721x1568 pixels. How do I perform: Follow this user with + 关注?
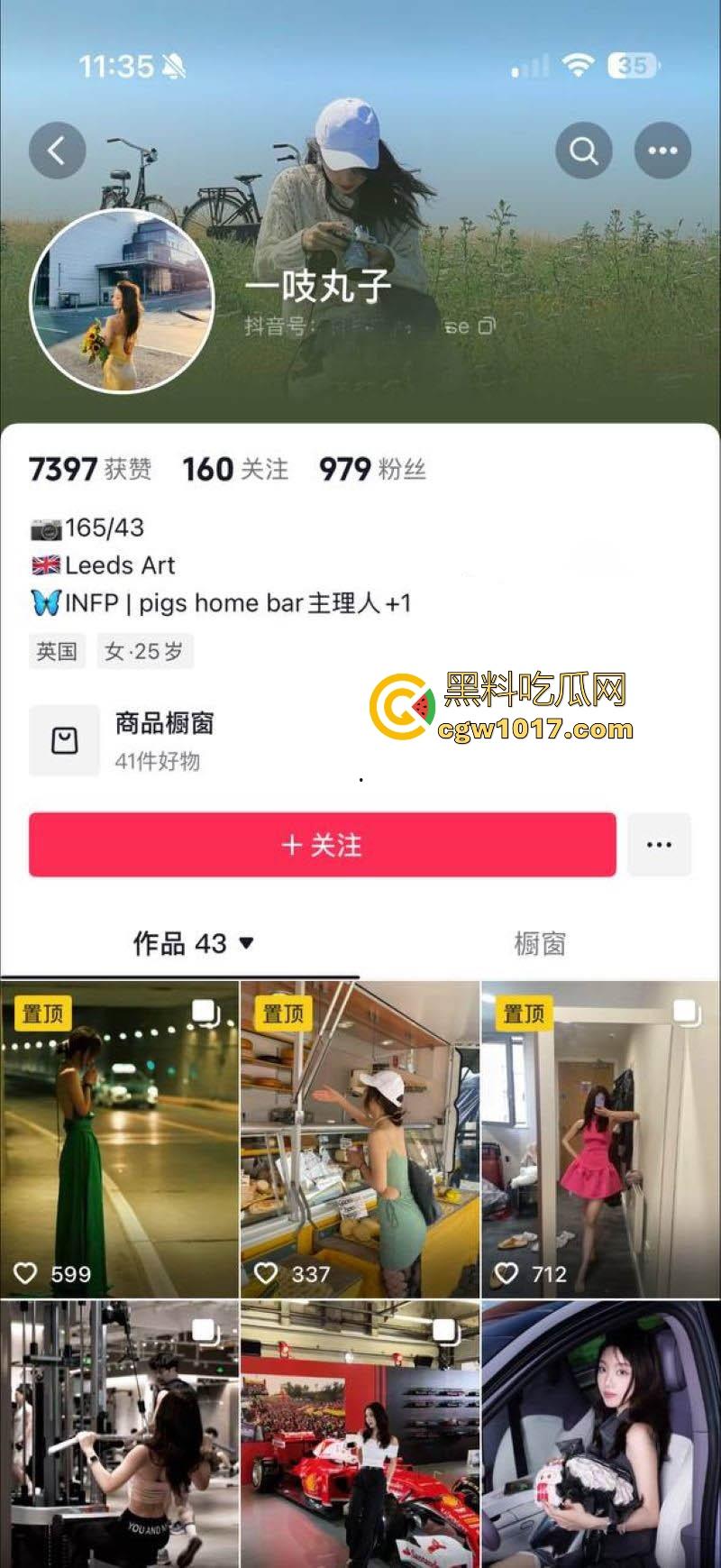[322, 845]
